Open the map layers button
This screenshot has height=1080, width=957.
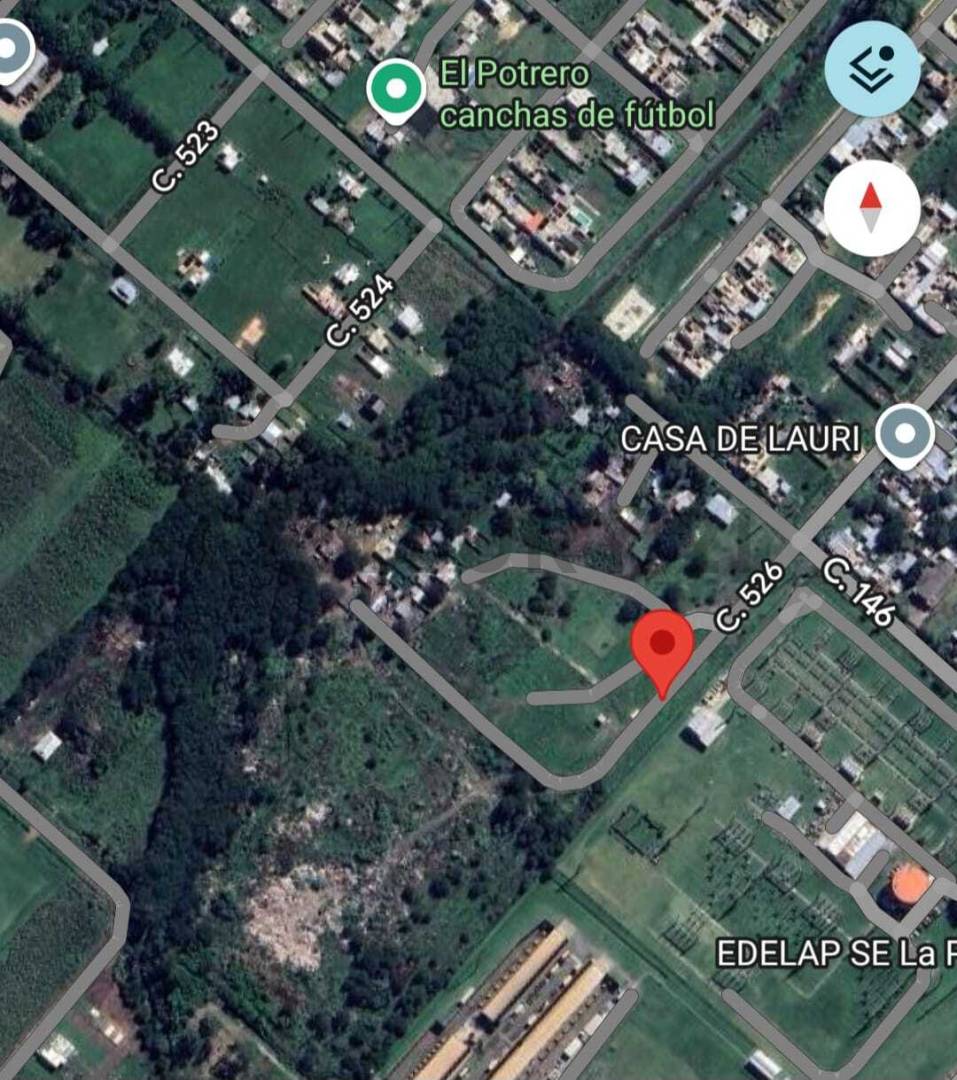(872, 69)
